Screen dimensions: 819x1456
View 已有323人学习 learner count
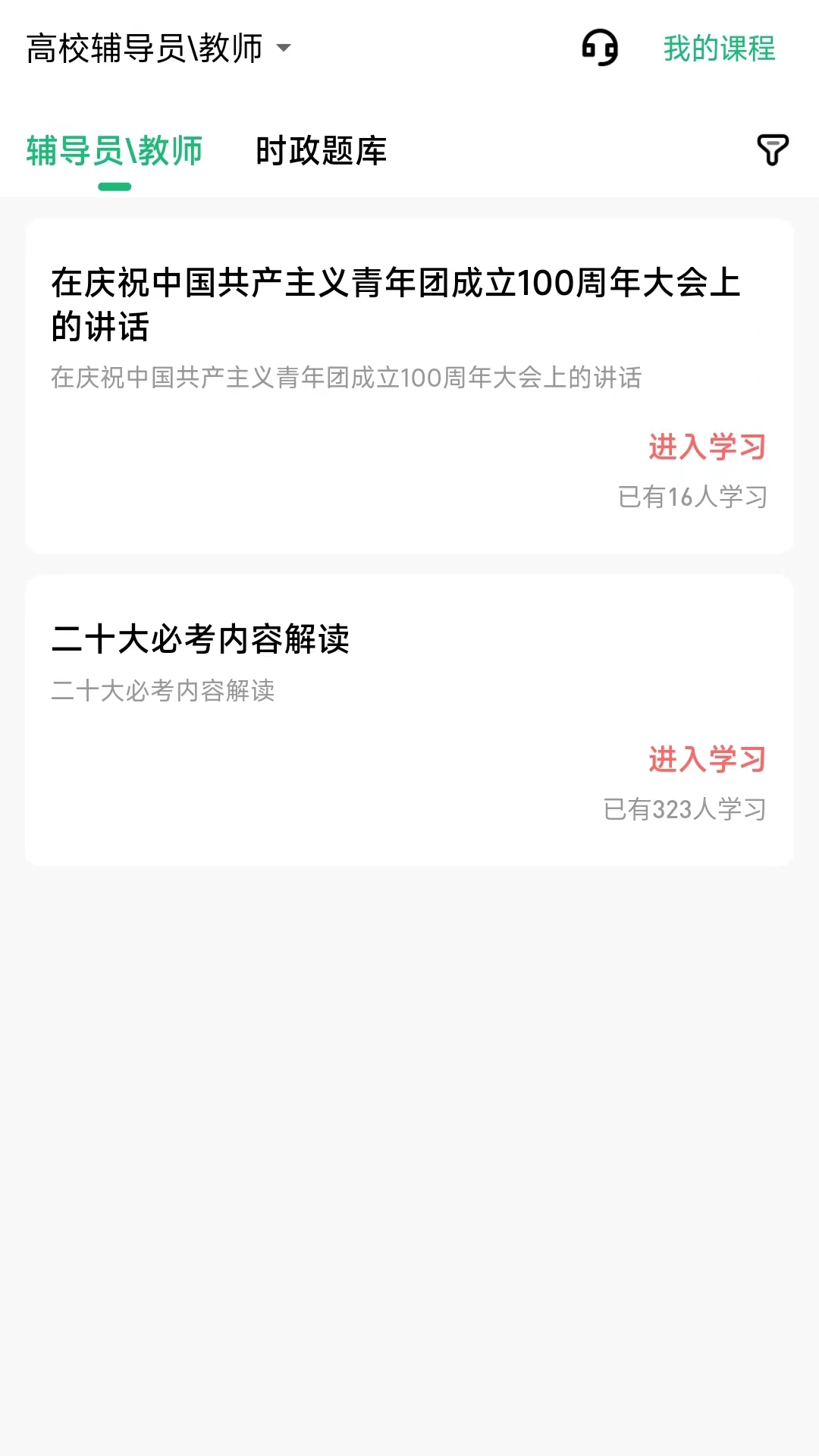(686, 810)
